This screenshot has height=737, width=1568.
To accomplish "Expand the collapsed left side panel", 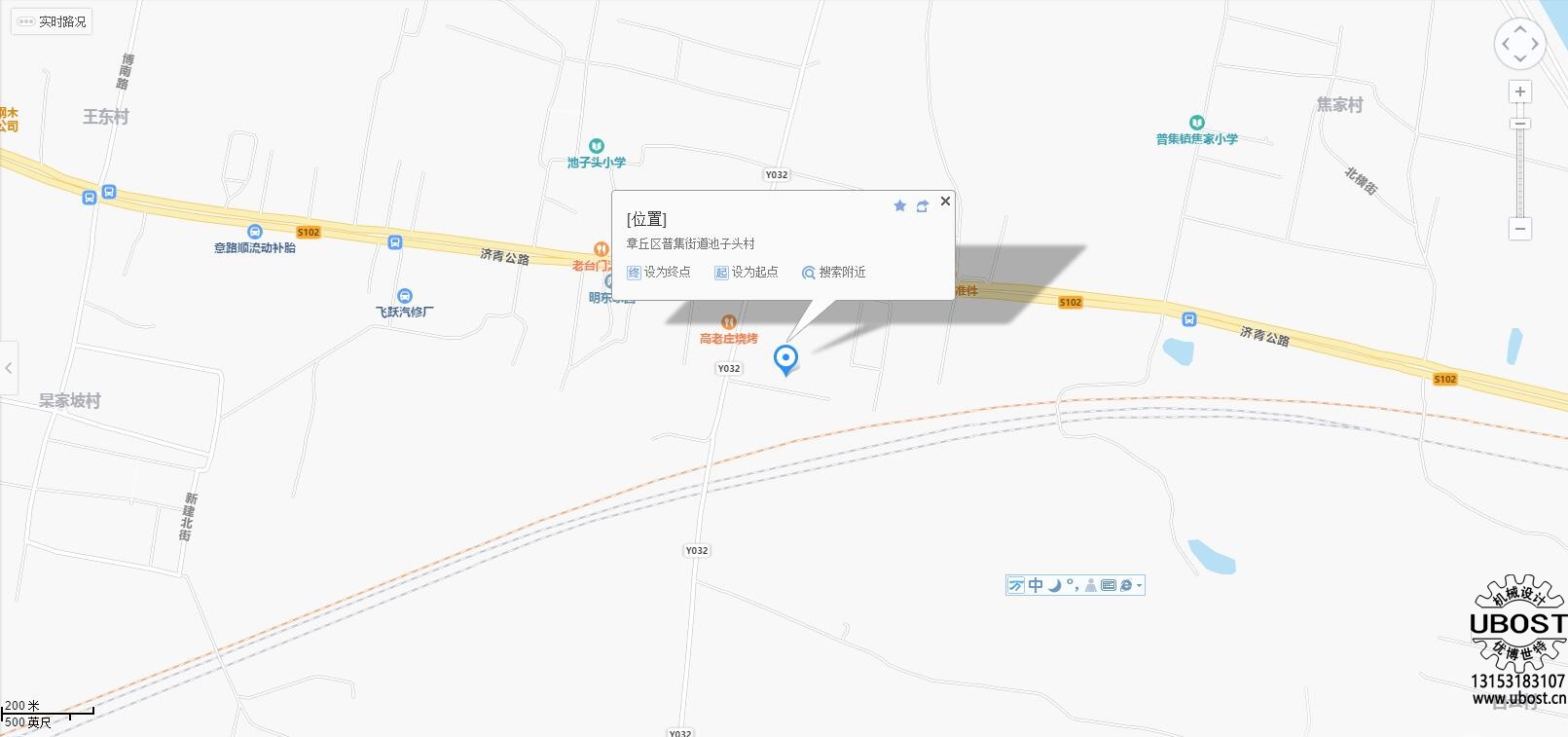I will tap(8, 368).
